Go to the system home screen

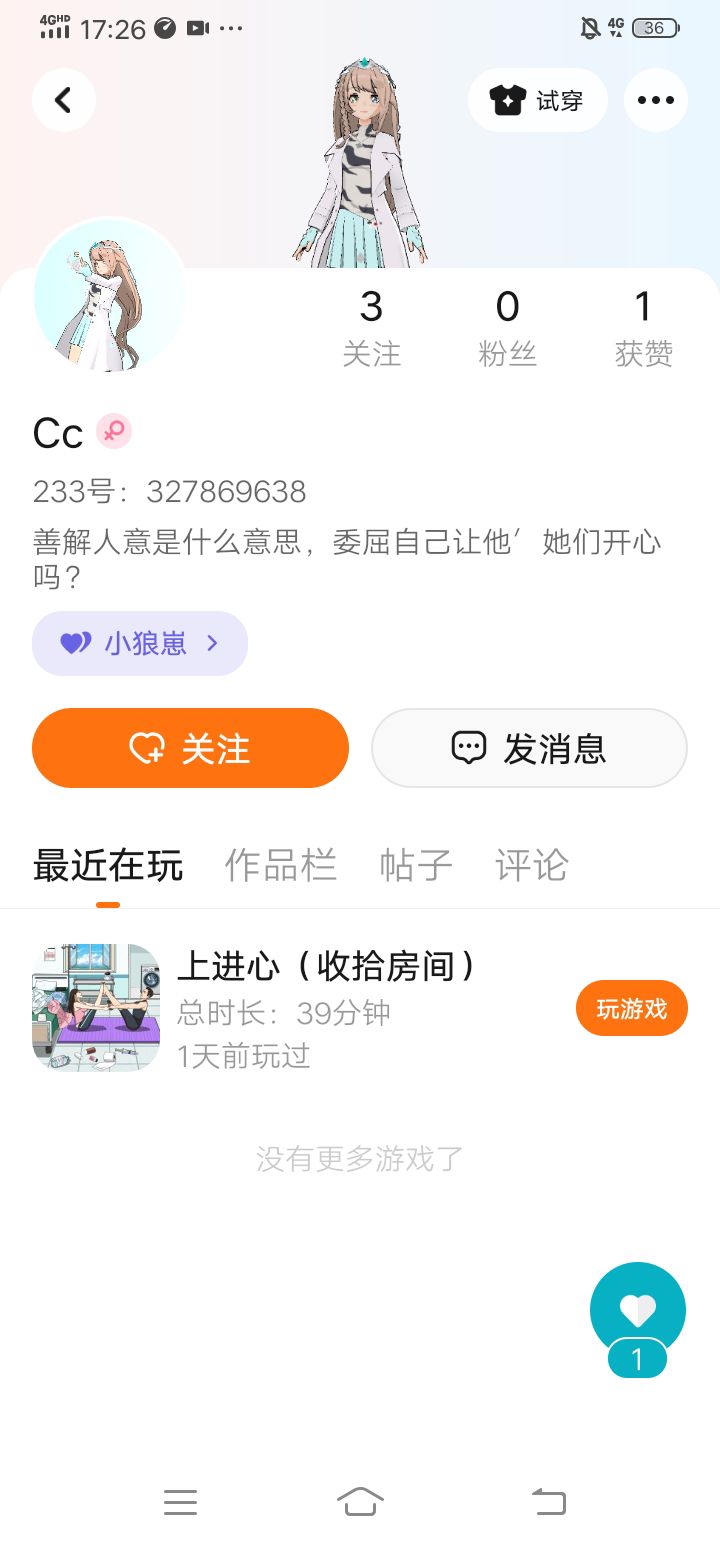360,1501
